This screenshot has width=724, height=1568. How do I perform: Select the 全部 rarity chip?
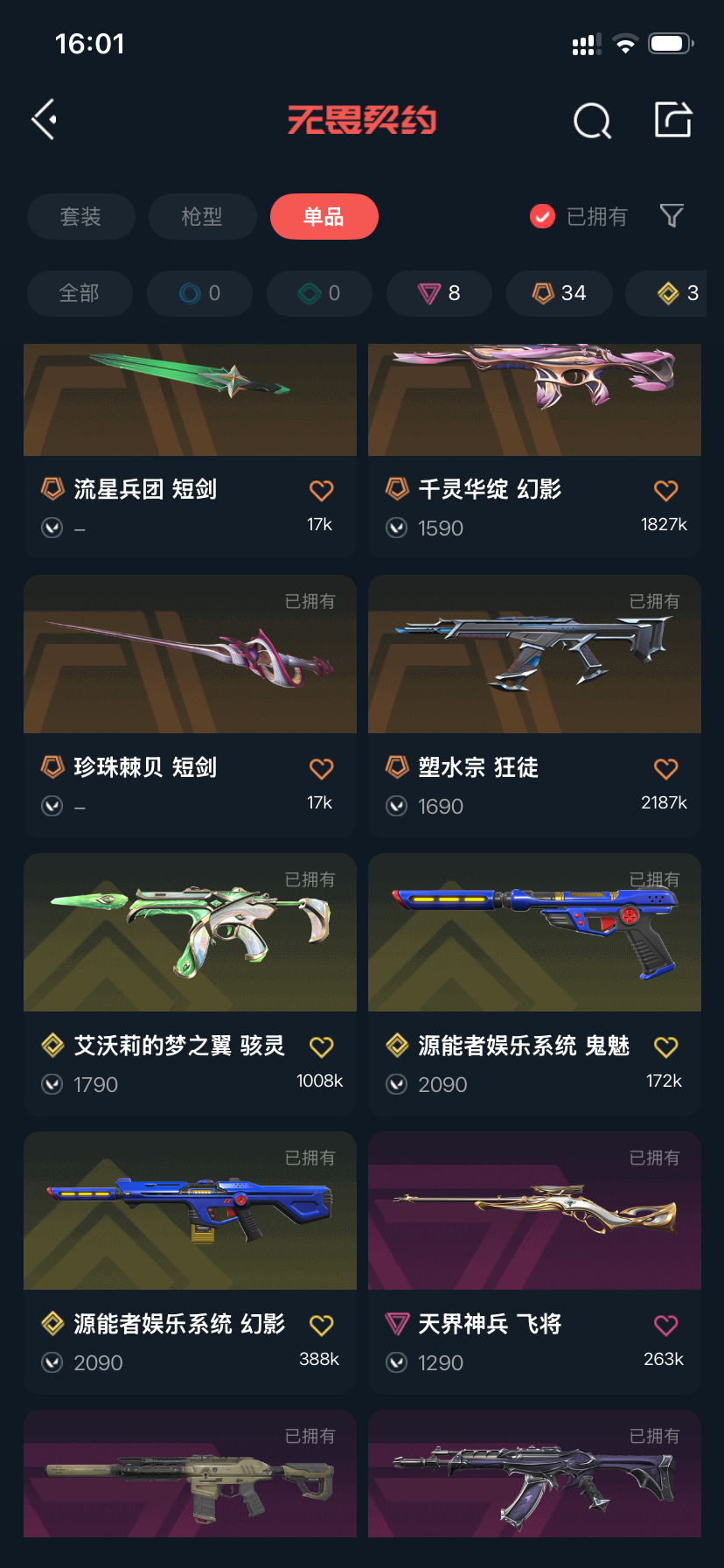pyautogui.click(x=80, y=293)
